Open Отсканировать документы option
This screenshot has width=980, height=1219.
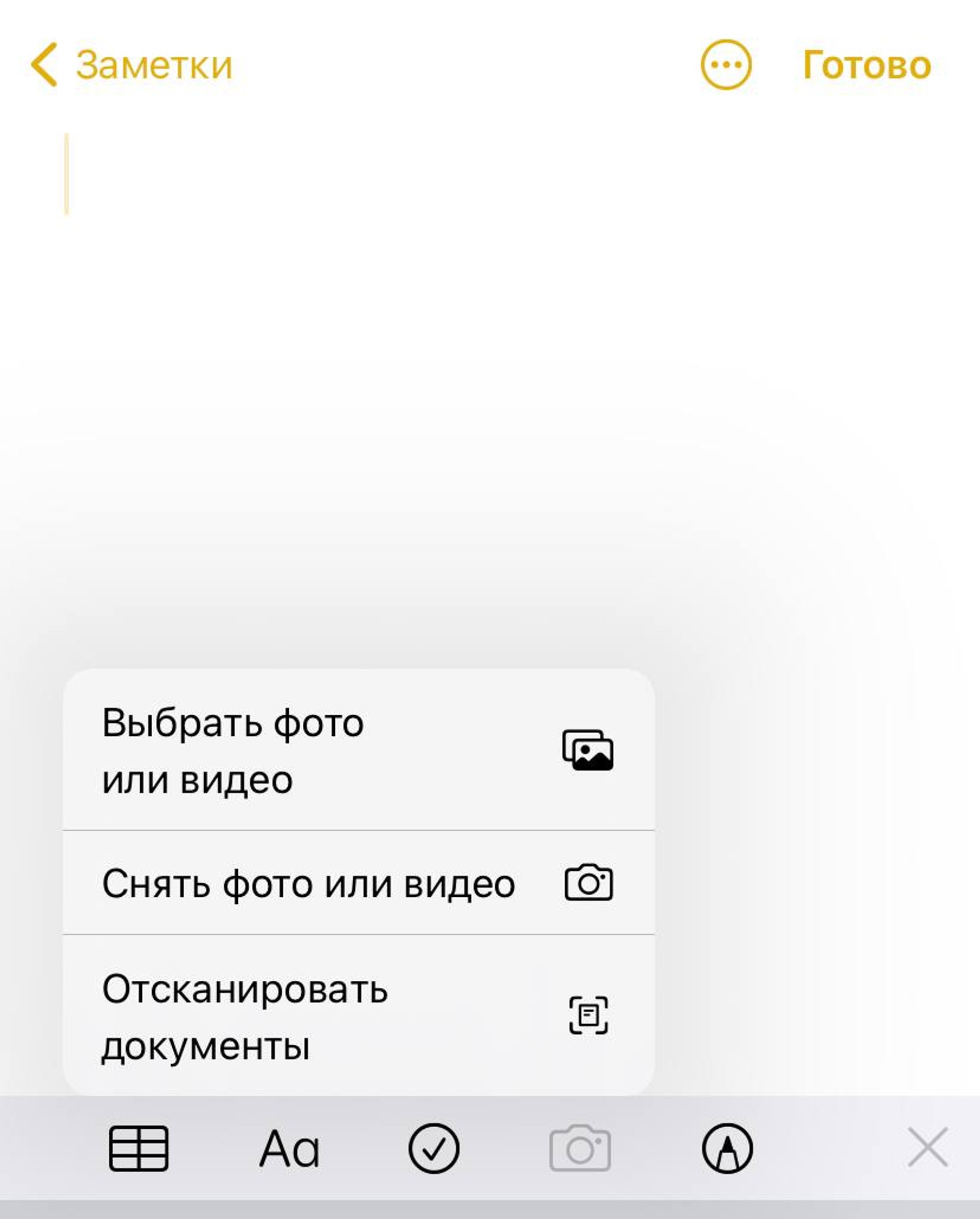[x=358, y=1017]
